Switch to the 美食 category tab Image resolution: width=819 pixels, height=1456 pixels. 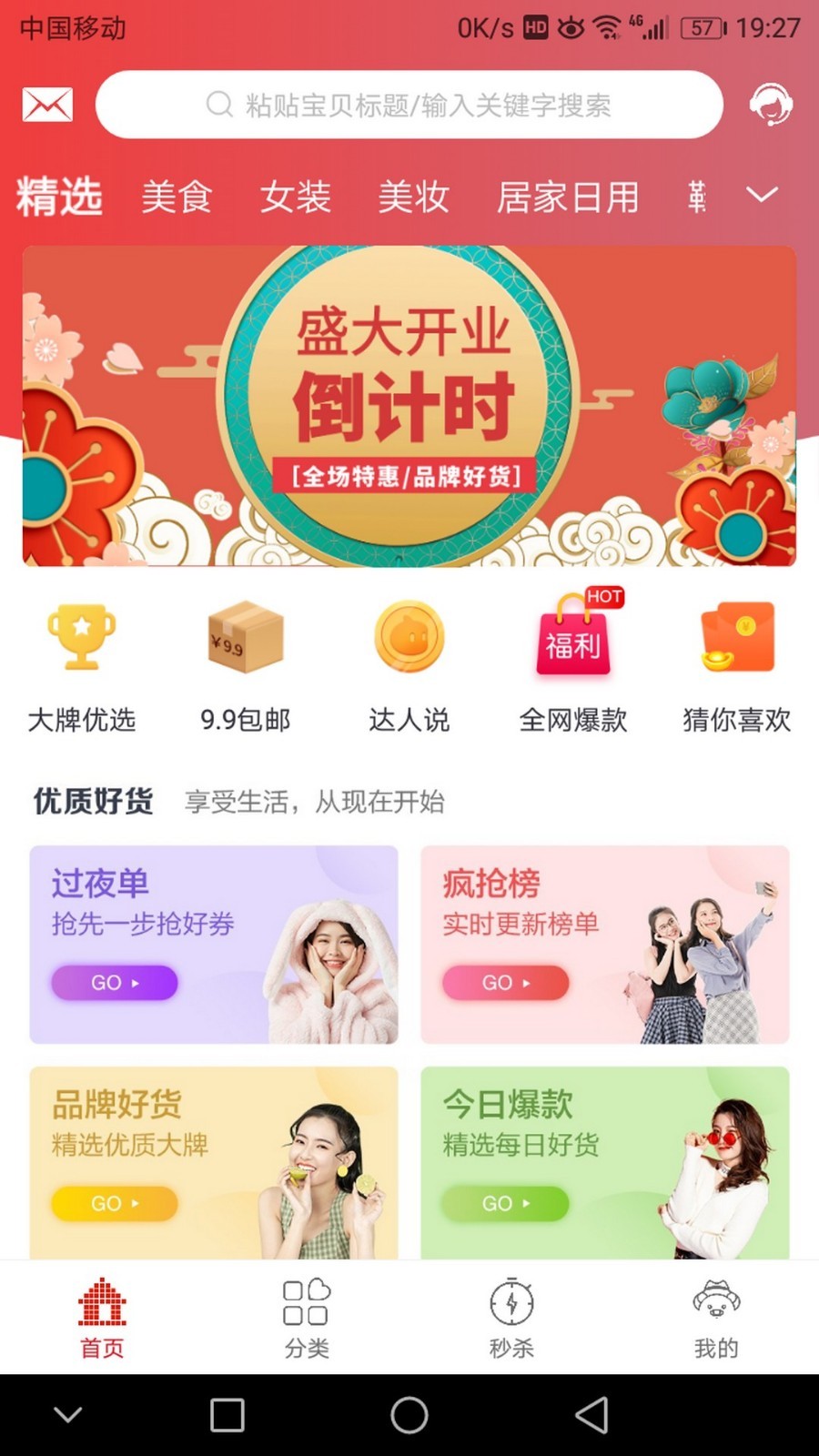(177, 197)
